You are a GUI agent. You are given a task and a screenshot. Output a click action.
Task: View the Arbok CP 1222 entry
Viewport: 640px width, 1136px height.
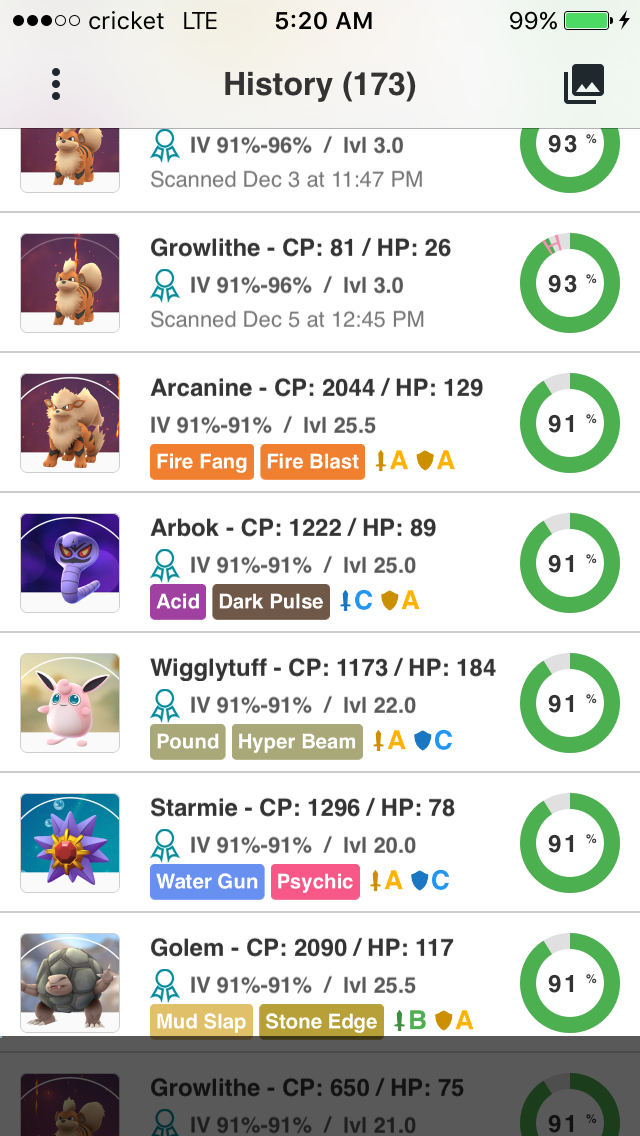pyautogui.click(x=320, y=563)
